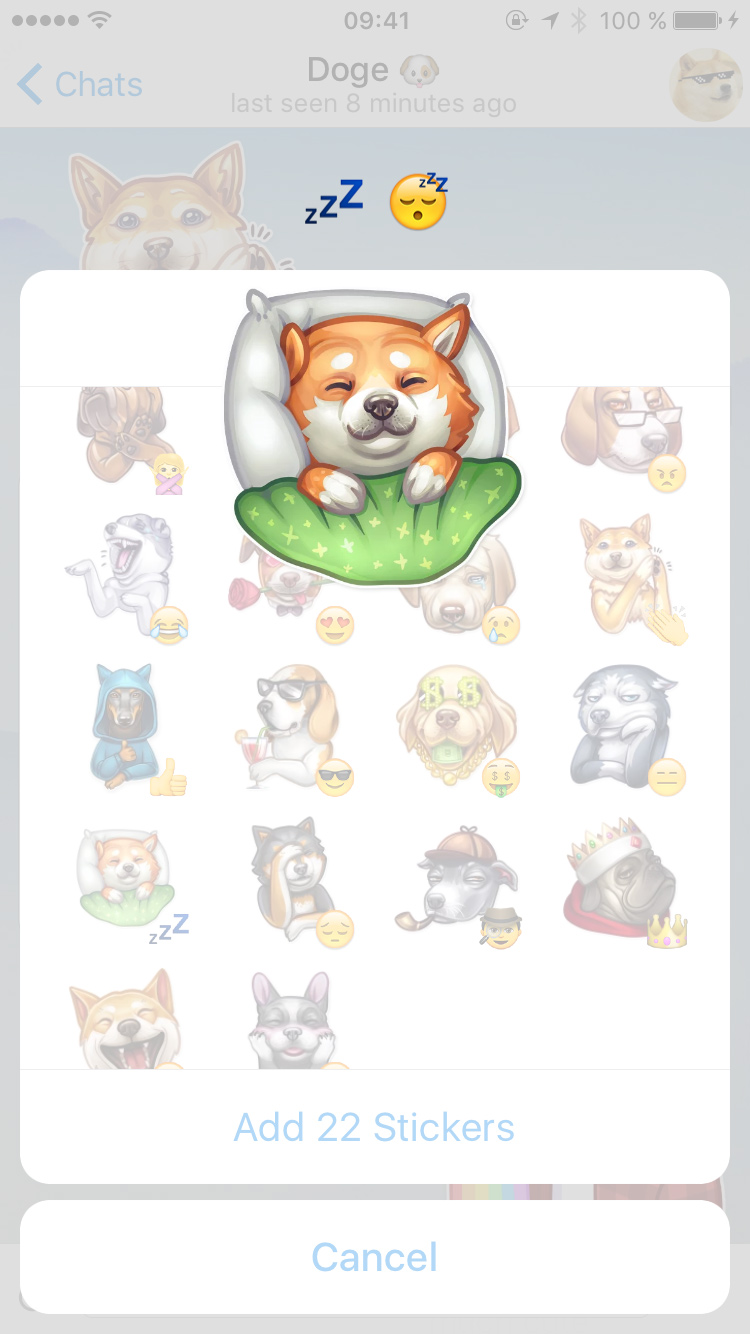This screenshot has width=750, height=1334.
Task: Add the 22 stickers to your collection
Action: point(374,1127)
